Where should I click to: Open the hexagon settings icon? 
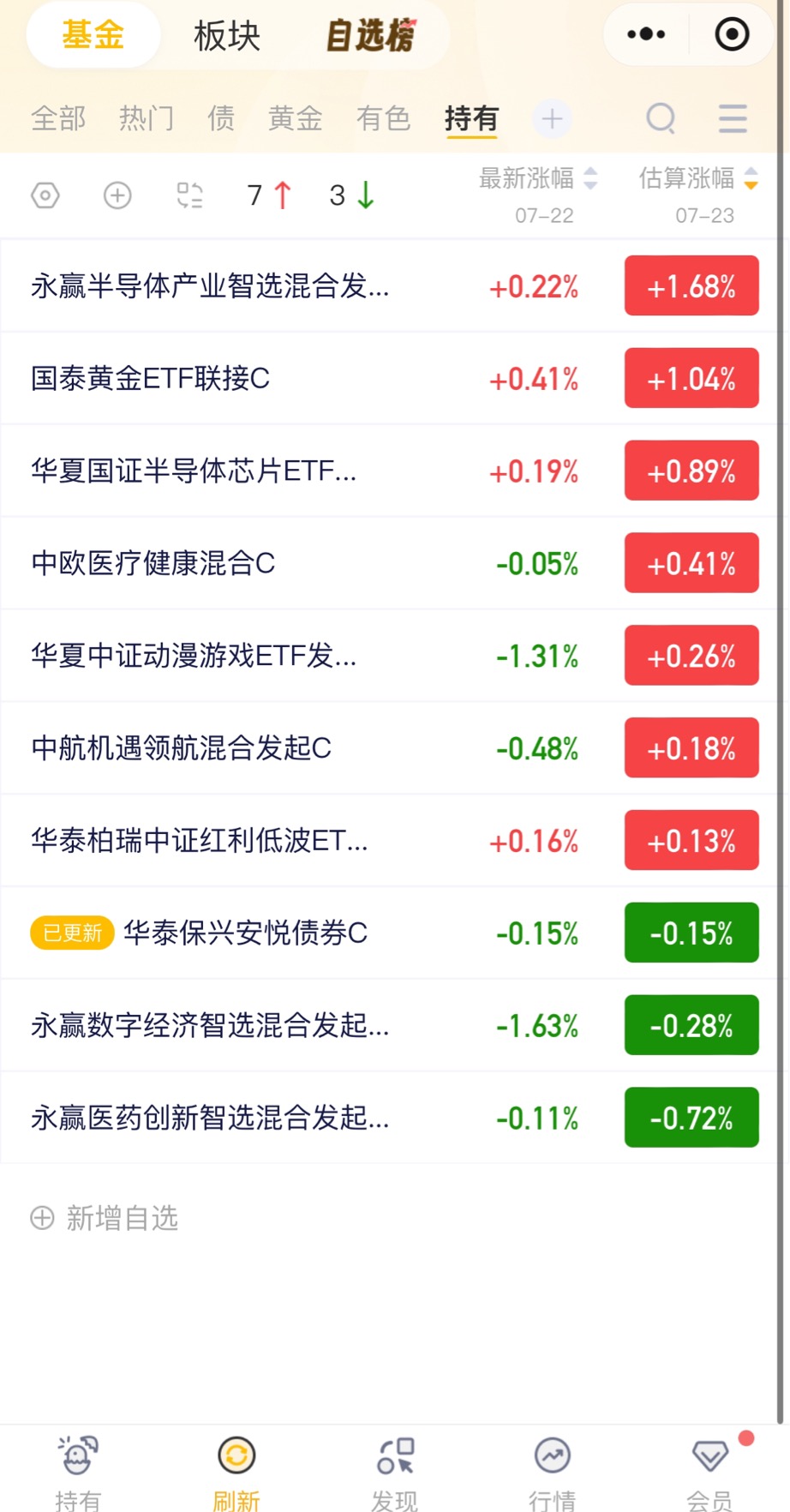pos(45,195)
